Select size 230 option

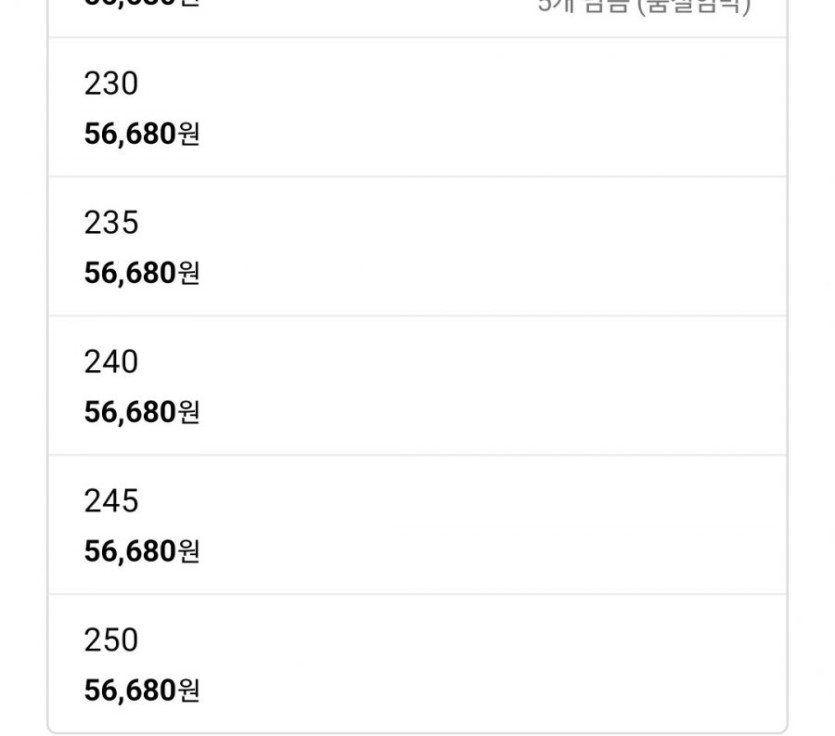point(416,108)
